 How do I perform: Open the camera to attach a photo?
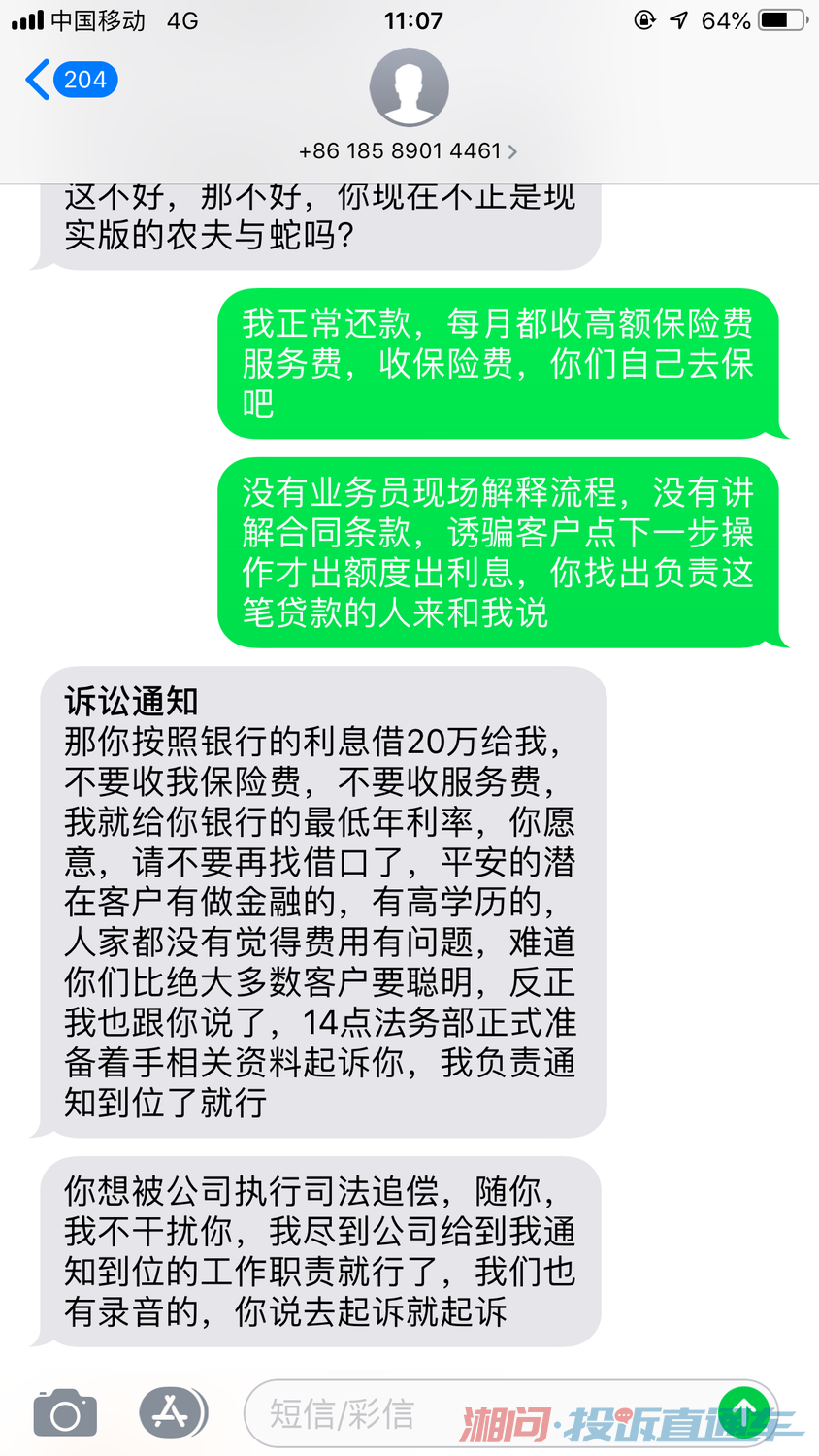click(65, 1412)
